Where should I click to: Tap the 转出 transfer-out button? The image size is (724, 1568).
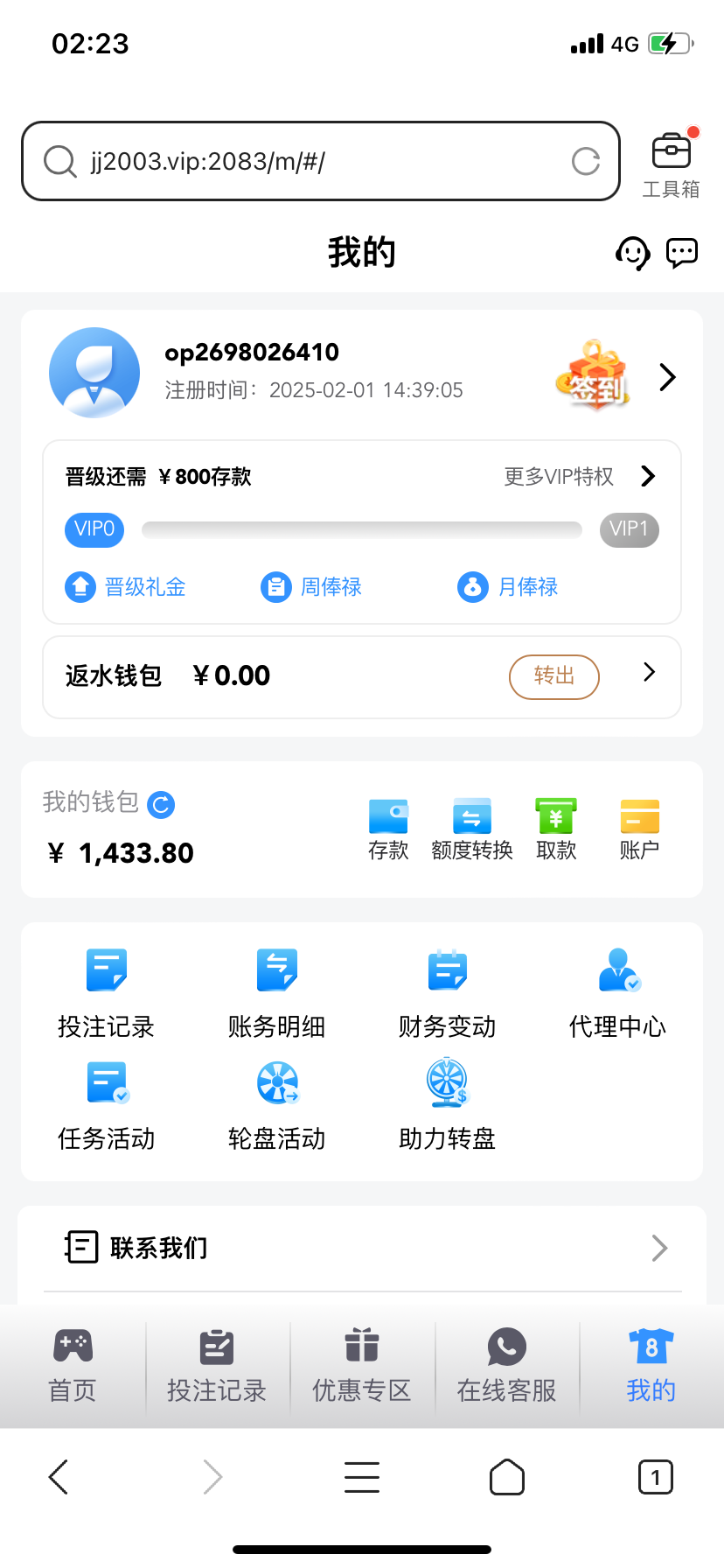click(553, 676)
